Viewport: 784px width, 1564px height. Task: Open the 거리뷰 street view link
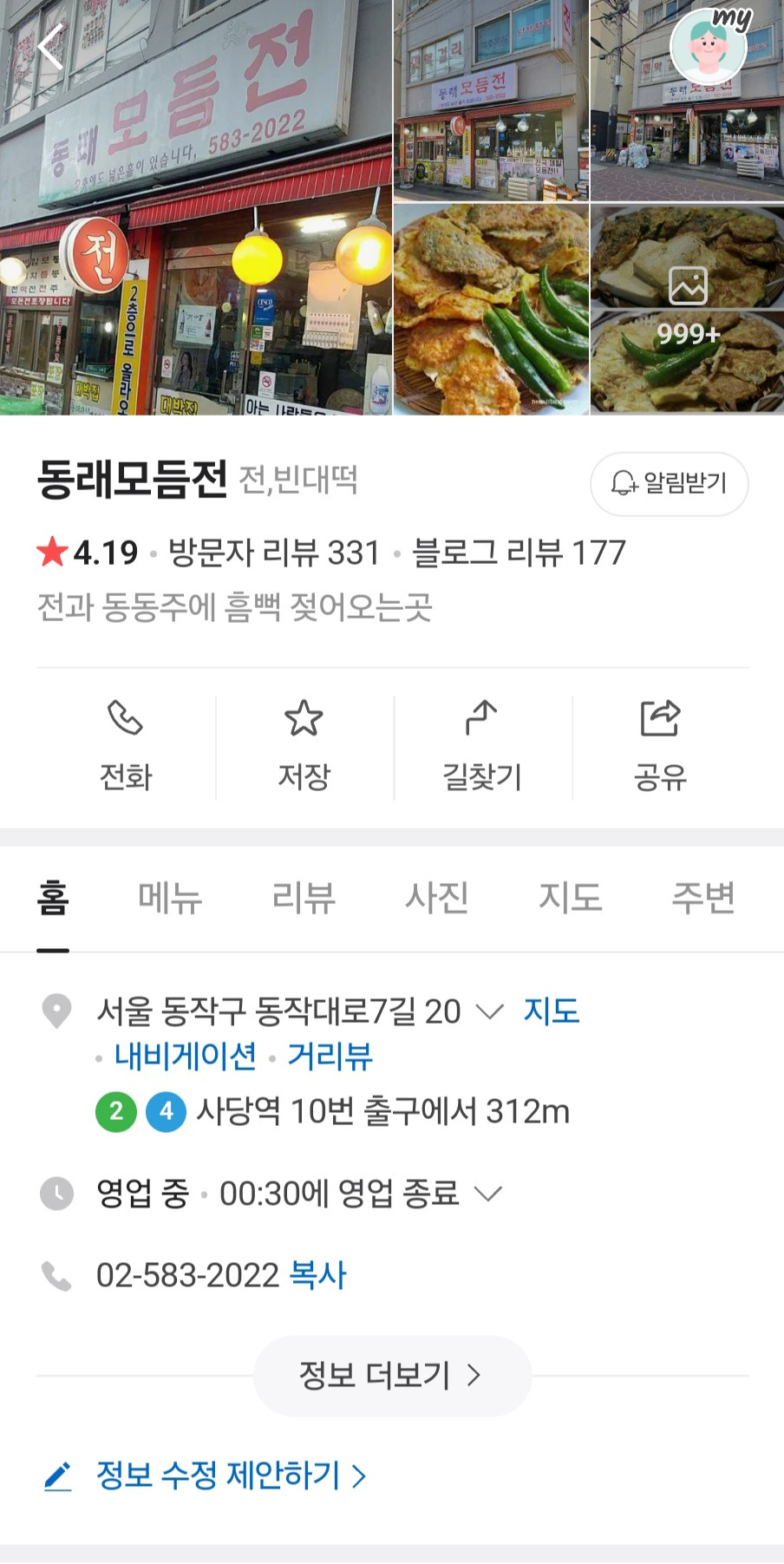330,1057
